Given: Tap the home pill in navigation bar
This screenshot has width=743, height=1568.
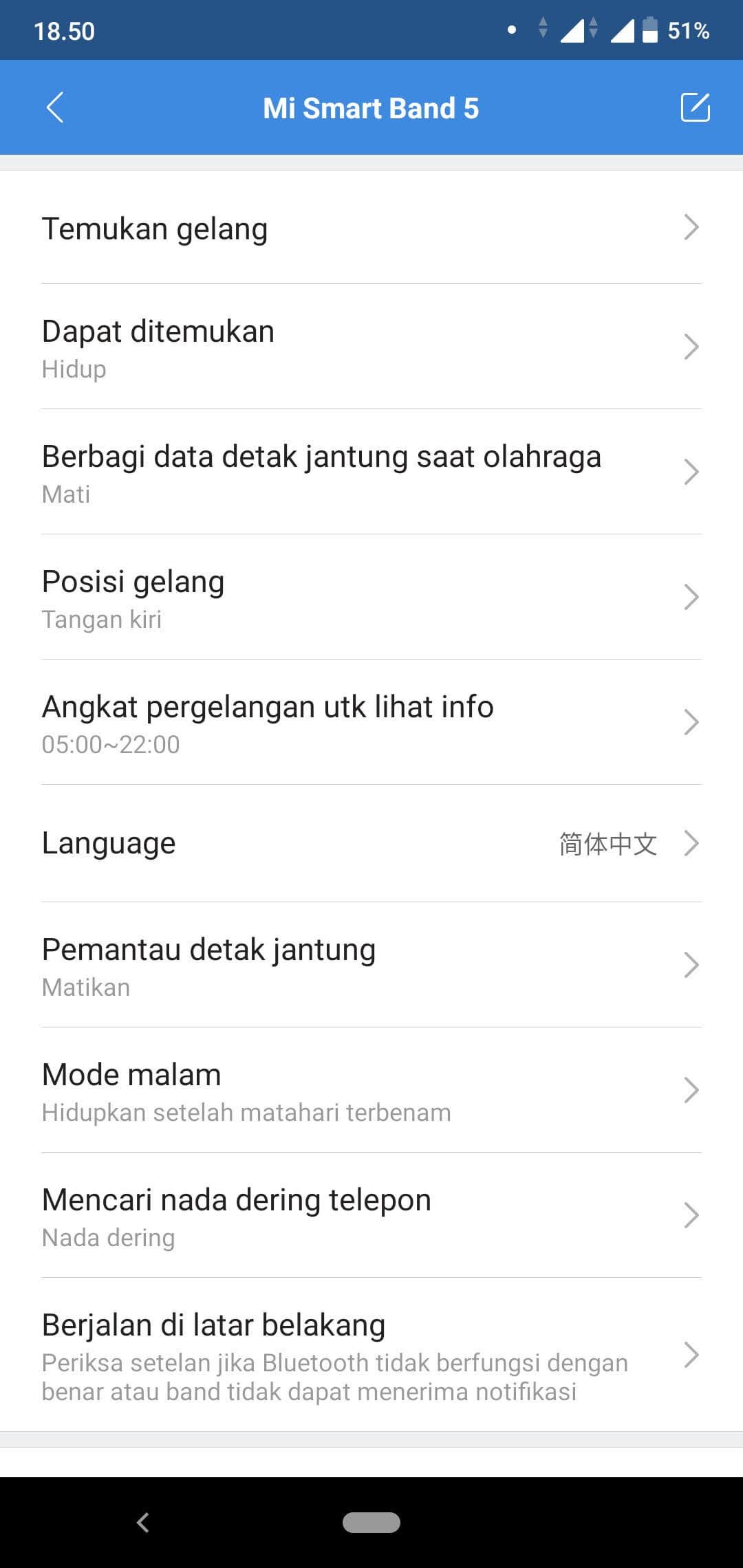Looking at the screenshot, I should click(x=371, y=1523).
